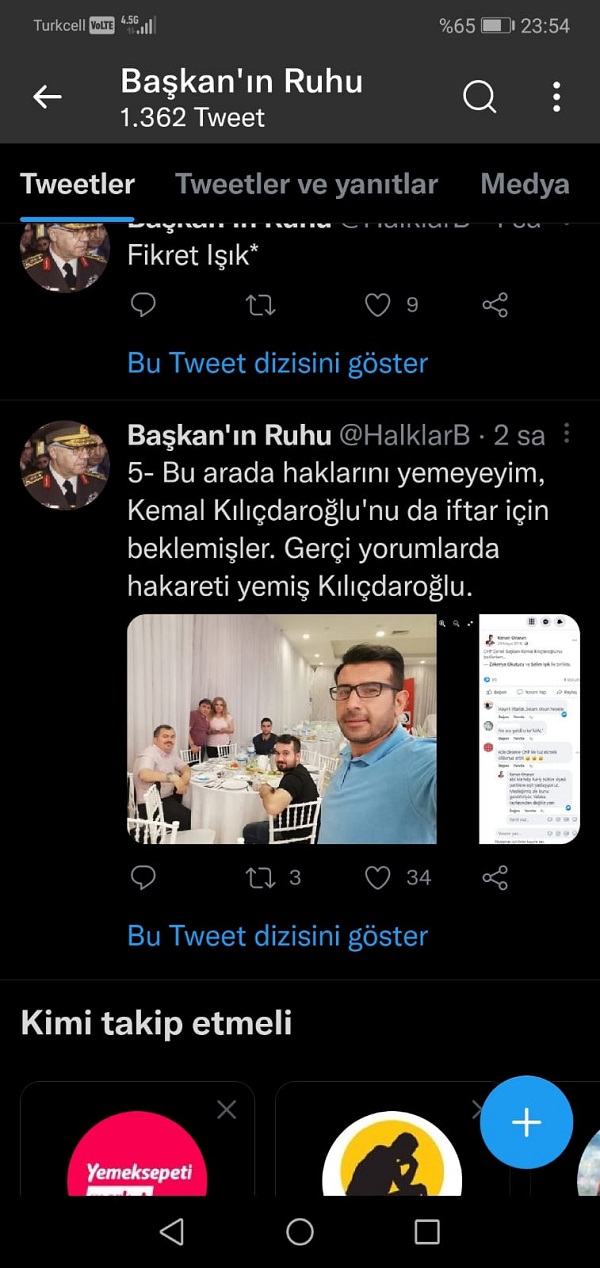Compose a new tweet
600x1268 pixels.
(x=526, y=1123)
